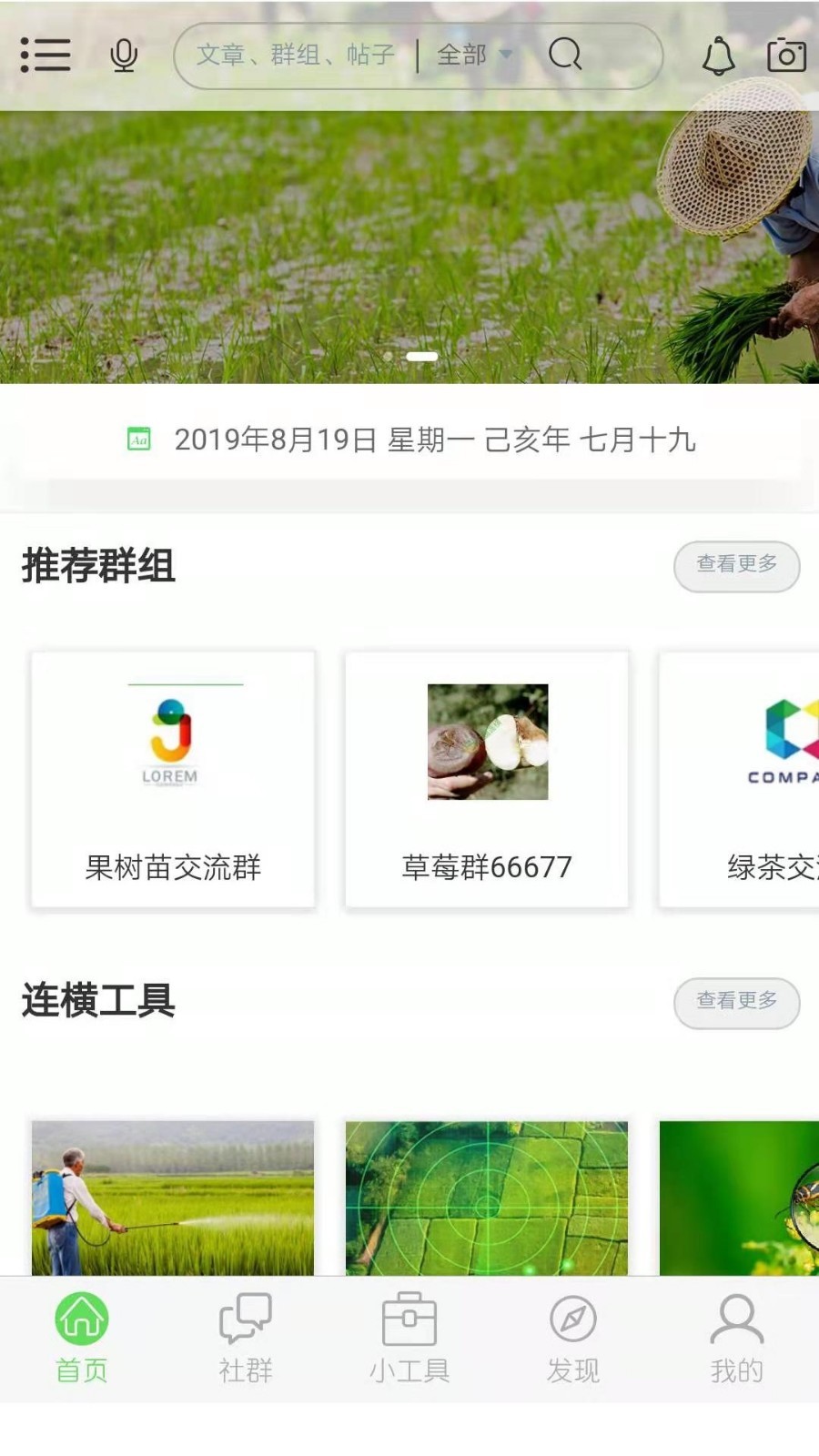Show more 连横工具 items via 查看更多

[x=737, y=1003]
